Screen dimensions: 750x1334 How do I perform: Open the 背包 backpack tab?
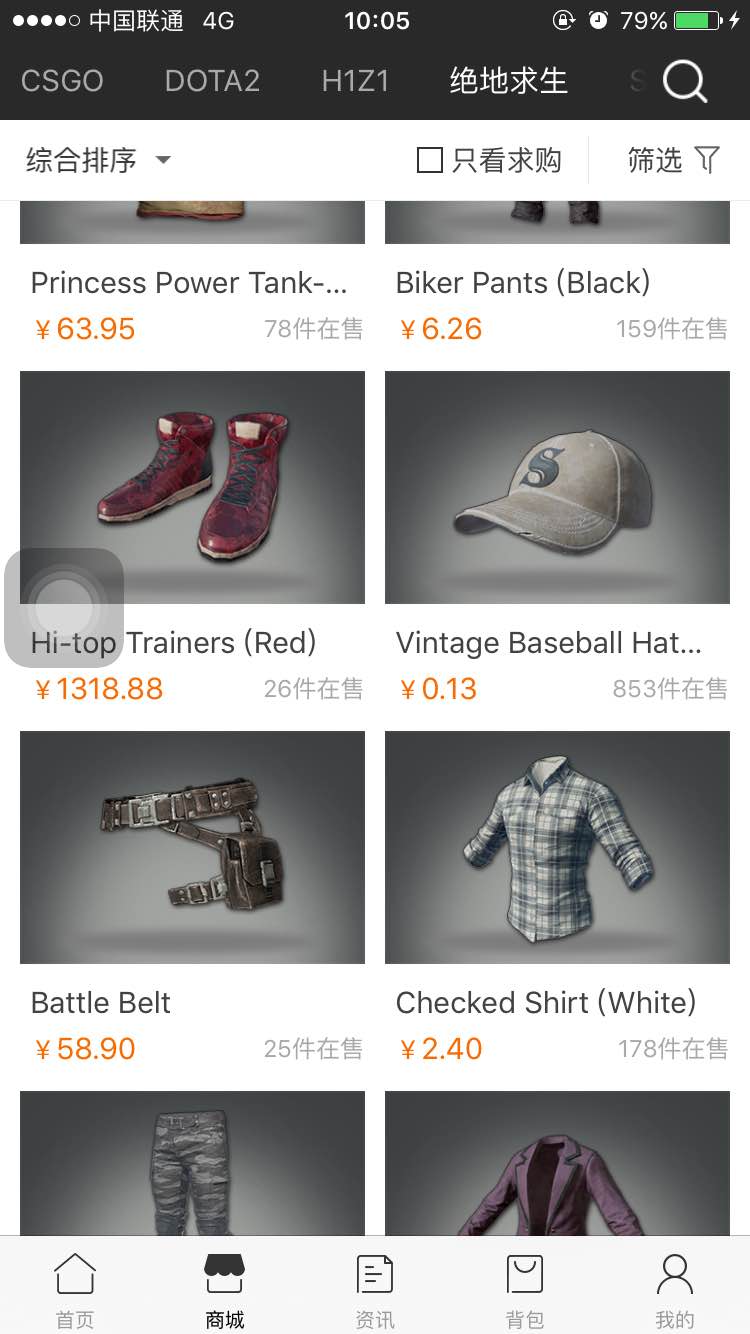click(x=525, y=1290)
